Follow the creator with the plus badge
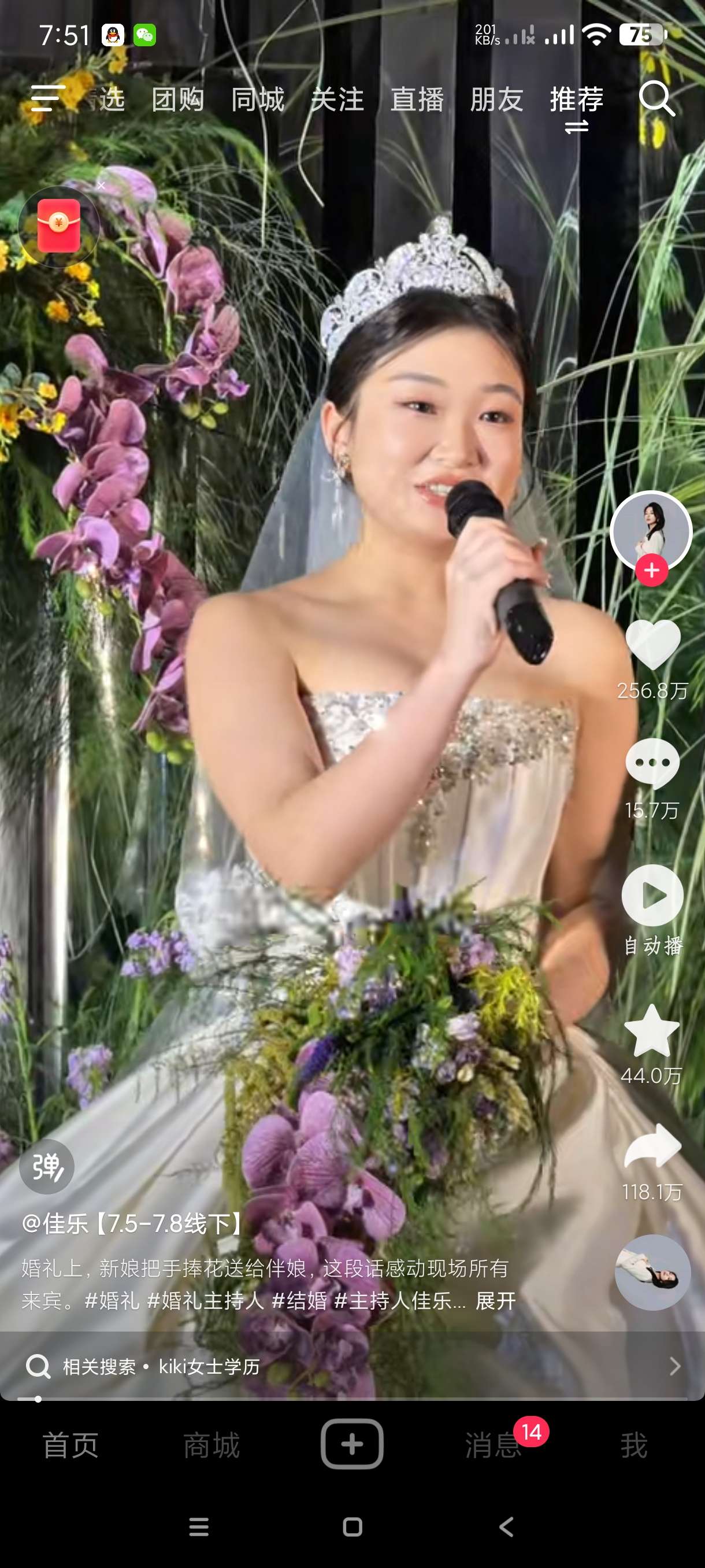 651,570
